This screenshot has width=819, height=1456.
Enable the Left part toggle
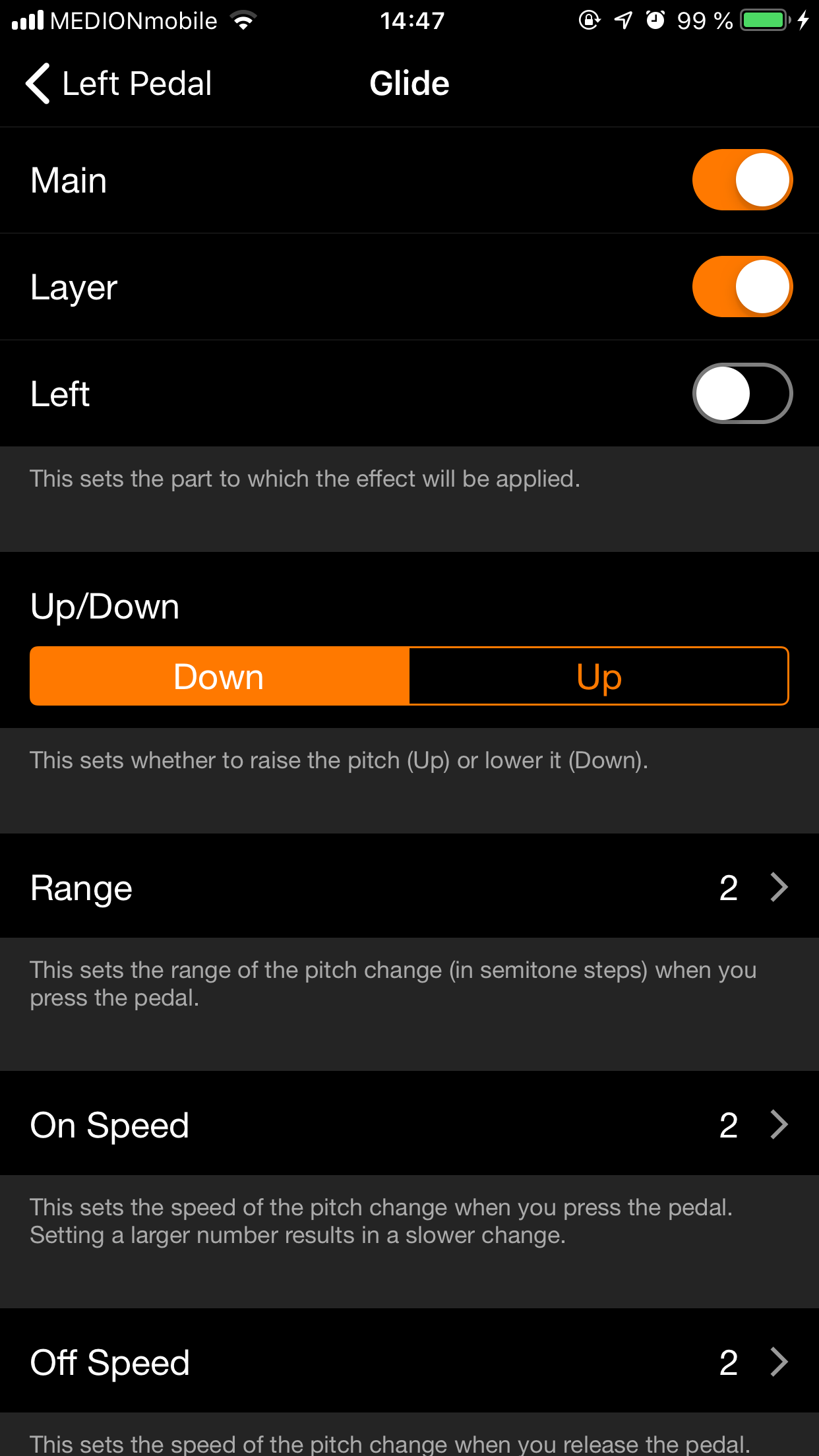click(742, 394)
